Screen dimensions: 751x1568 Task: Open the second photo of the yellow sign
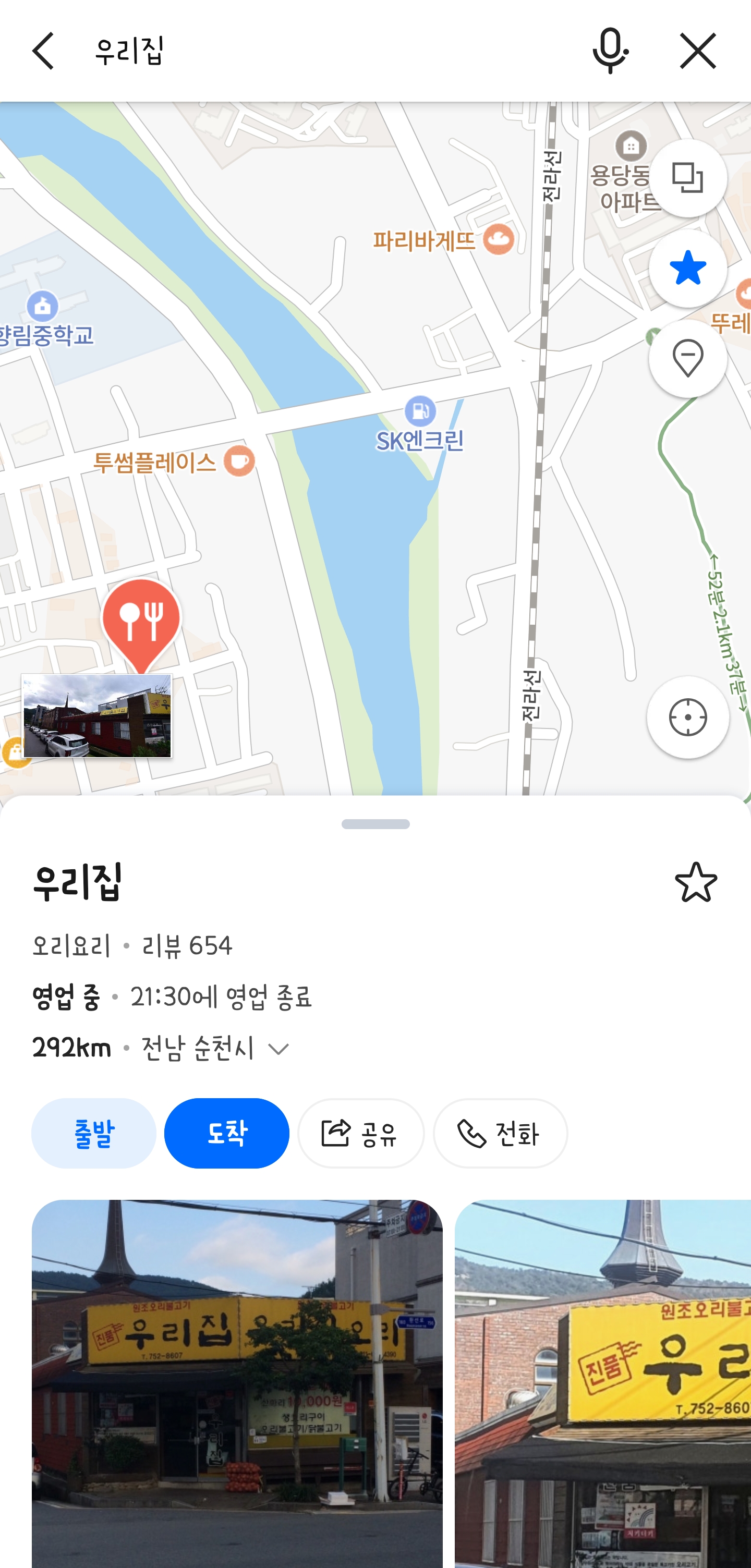pos(602,1382)
